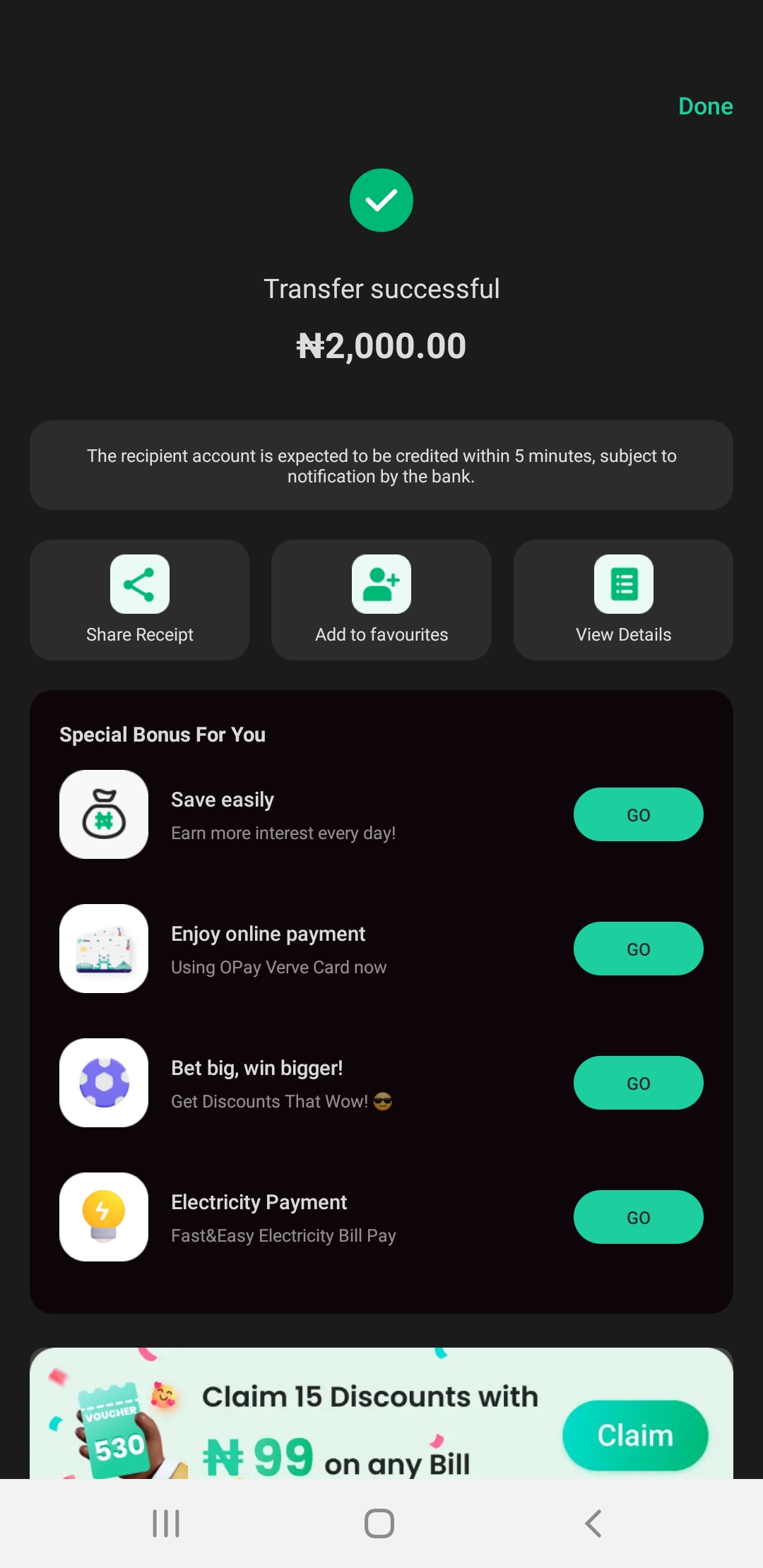Screen dimensions: 763x1568
Task: Tap GO for Electricity Payment
Action: coord(638,1217)
